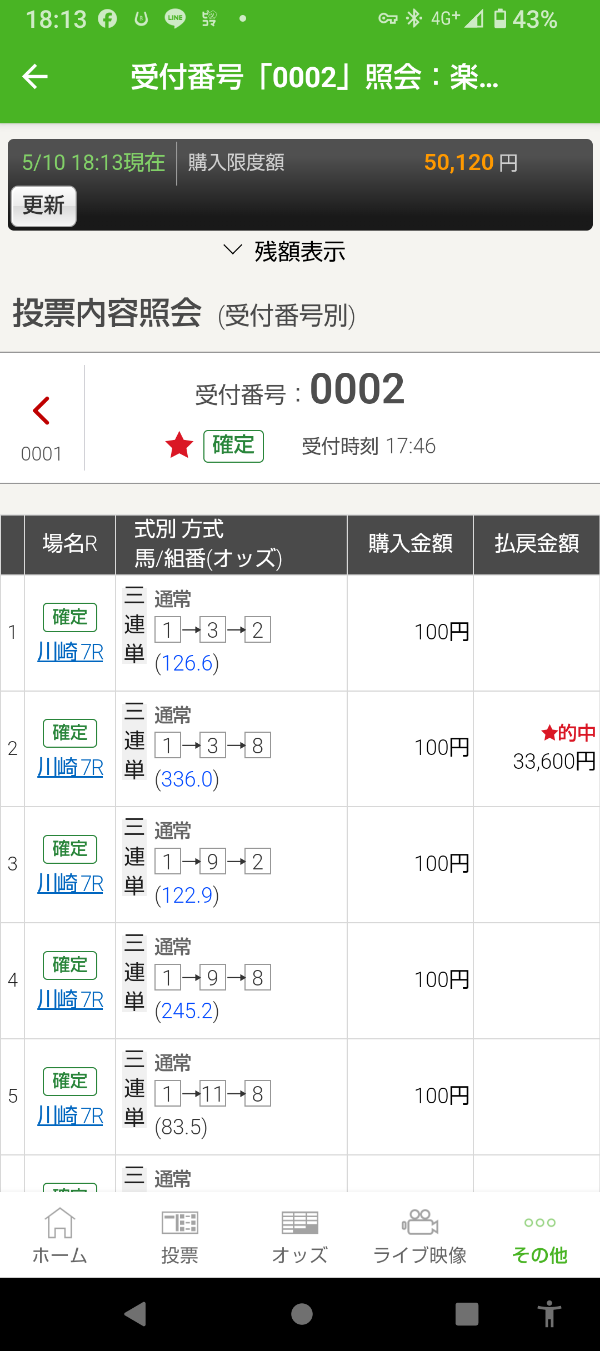Select the その他 tab

[540, 1236]
